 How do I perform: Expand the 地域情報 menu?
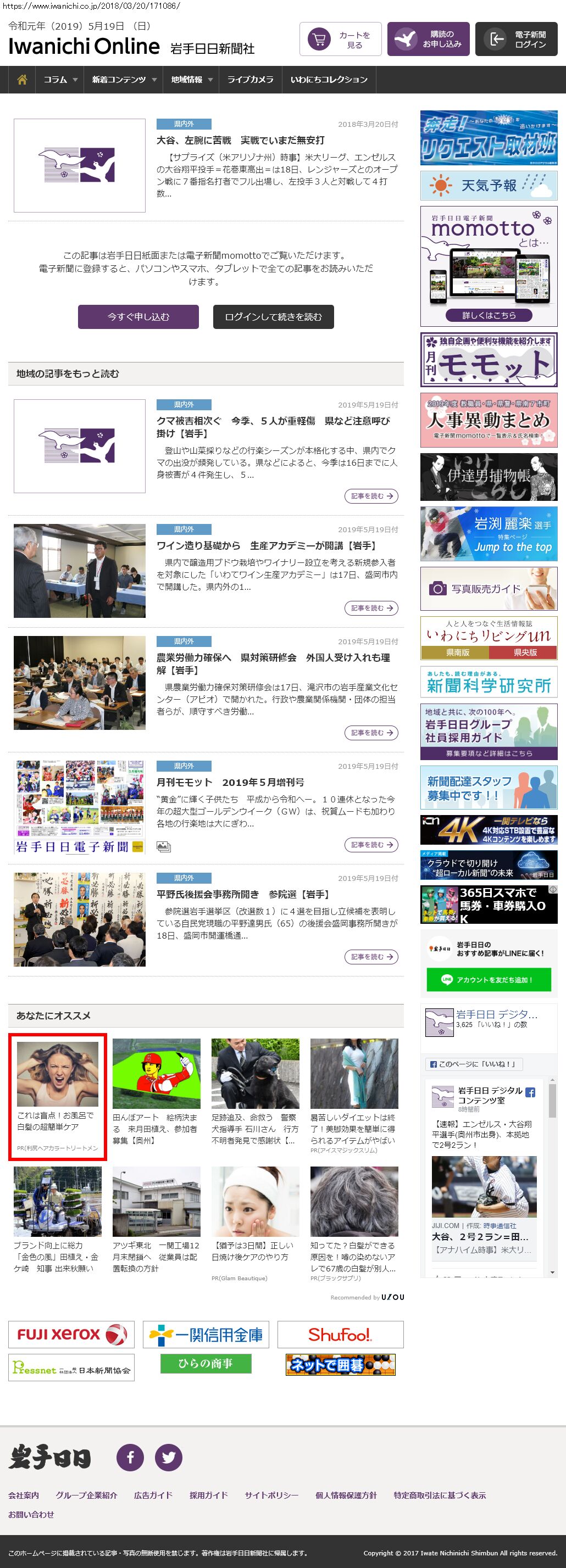coord(191,80)
